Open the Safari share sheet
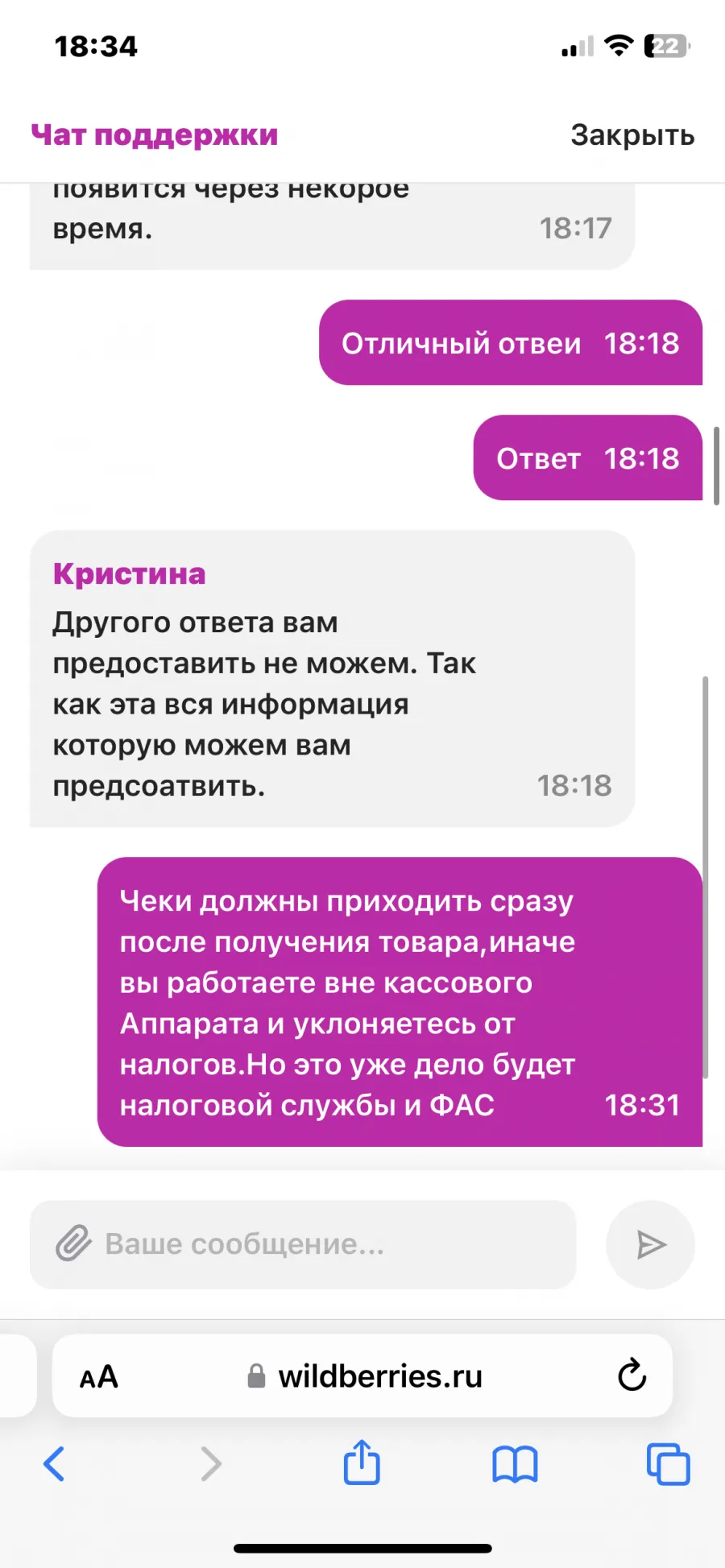This screenshot has height=1568, width=725. (362, 1462)
